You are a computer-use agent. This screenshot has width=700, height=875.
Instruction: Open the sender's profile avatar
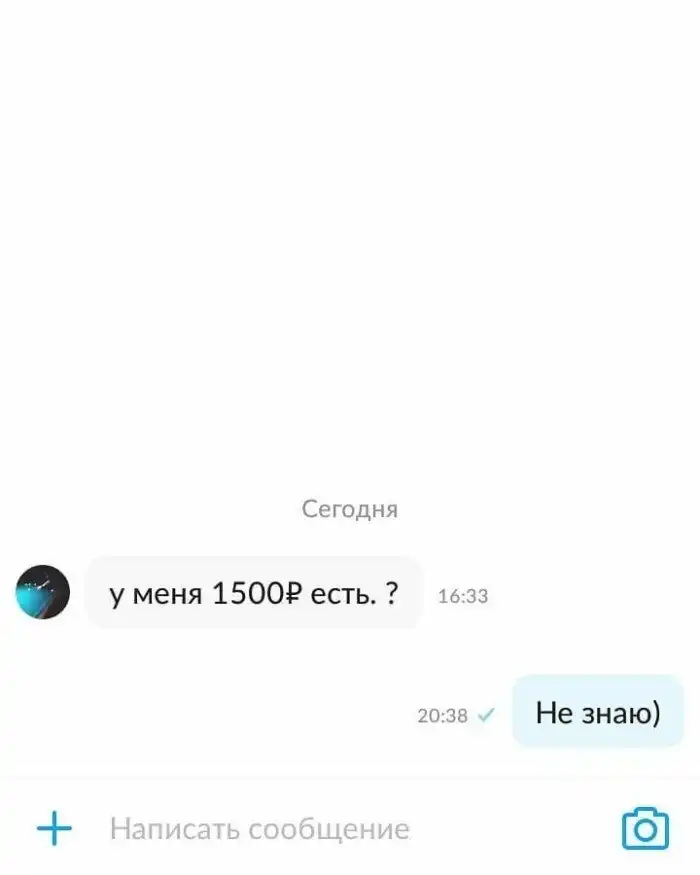43,592
